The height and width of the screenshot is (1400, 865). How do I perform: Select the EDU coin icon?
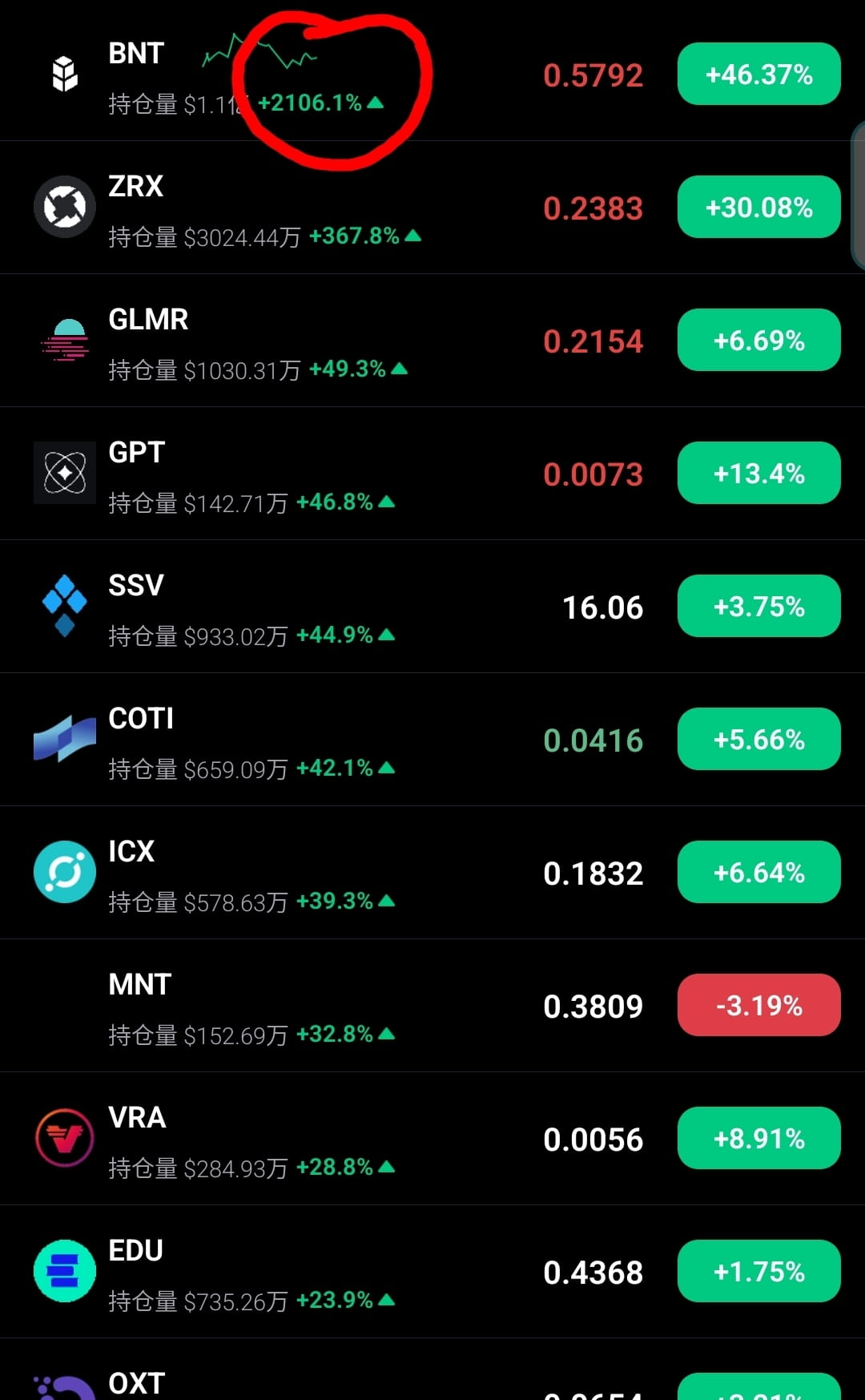coord(65,1271)
